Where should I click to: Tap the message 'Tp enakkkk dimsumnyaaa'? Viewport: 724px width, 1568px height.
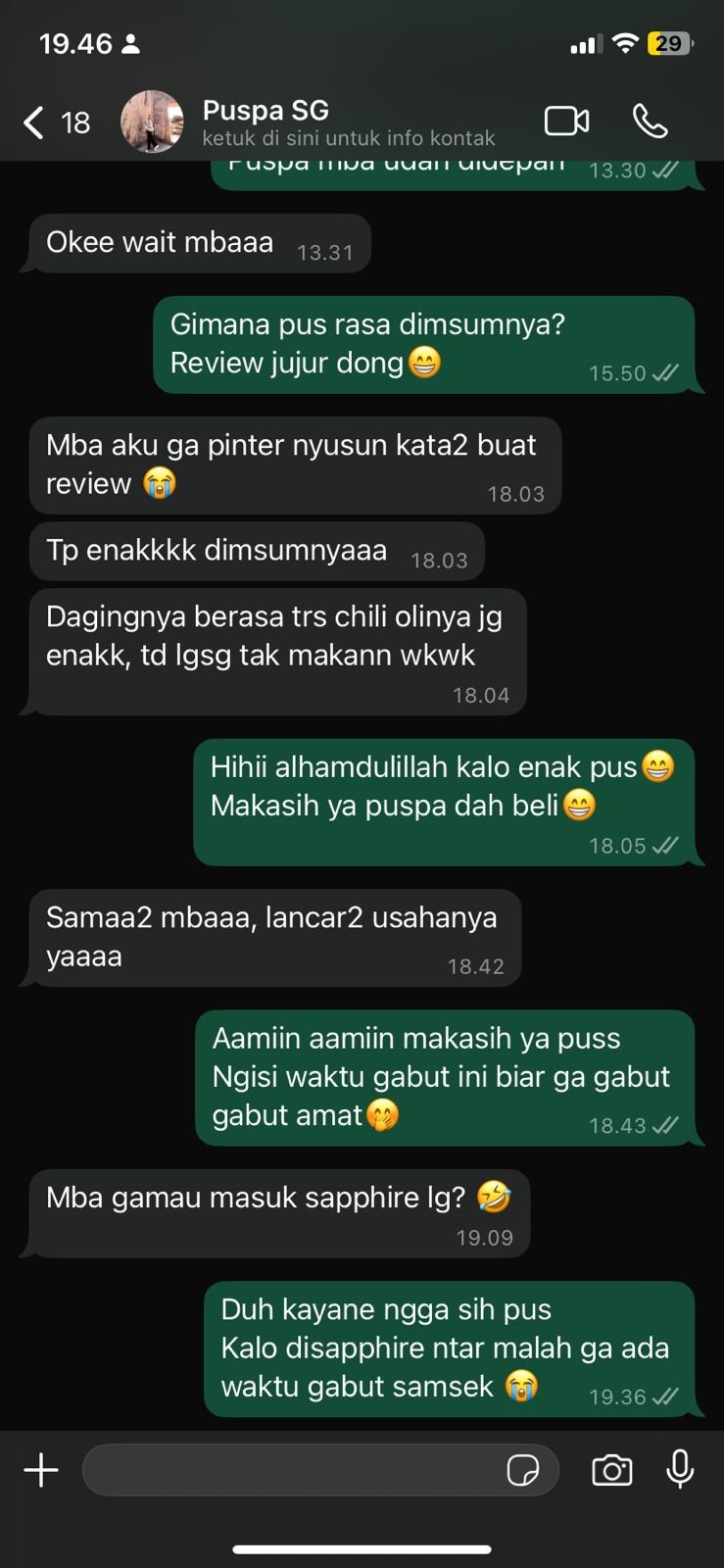click(x=255, y=551)
